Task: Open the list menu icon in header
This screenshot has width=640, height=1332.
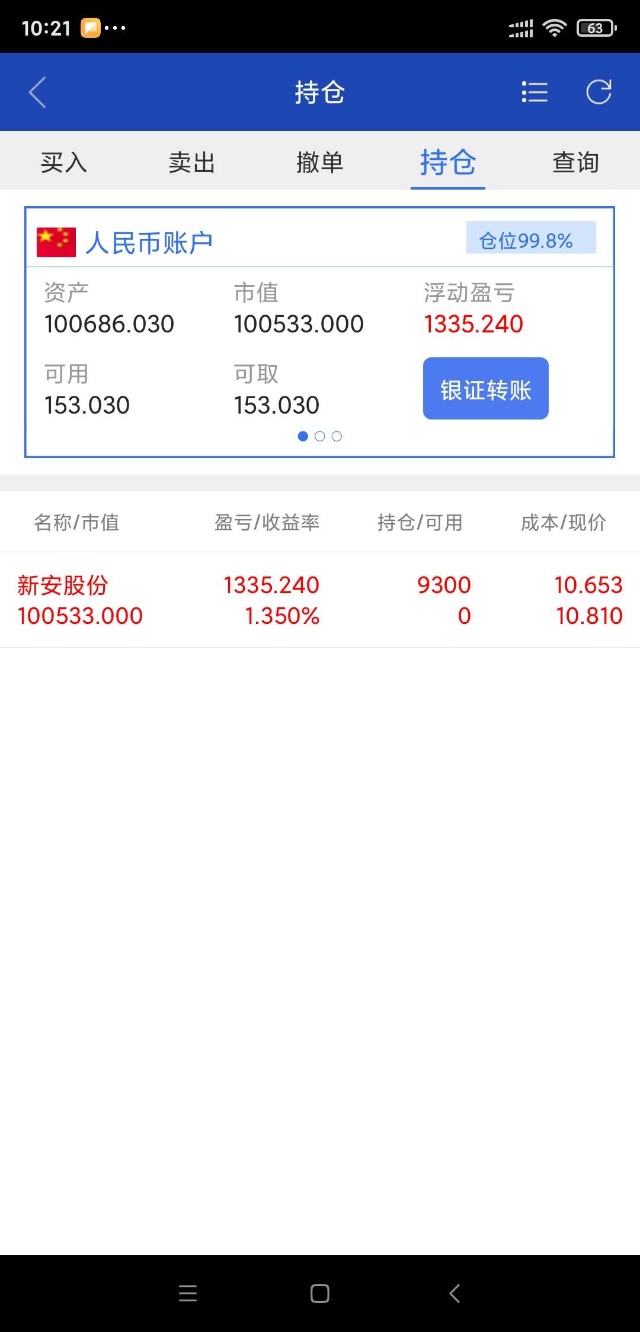Action: (x=535, y=93)
